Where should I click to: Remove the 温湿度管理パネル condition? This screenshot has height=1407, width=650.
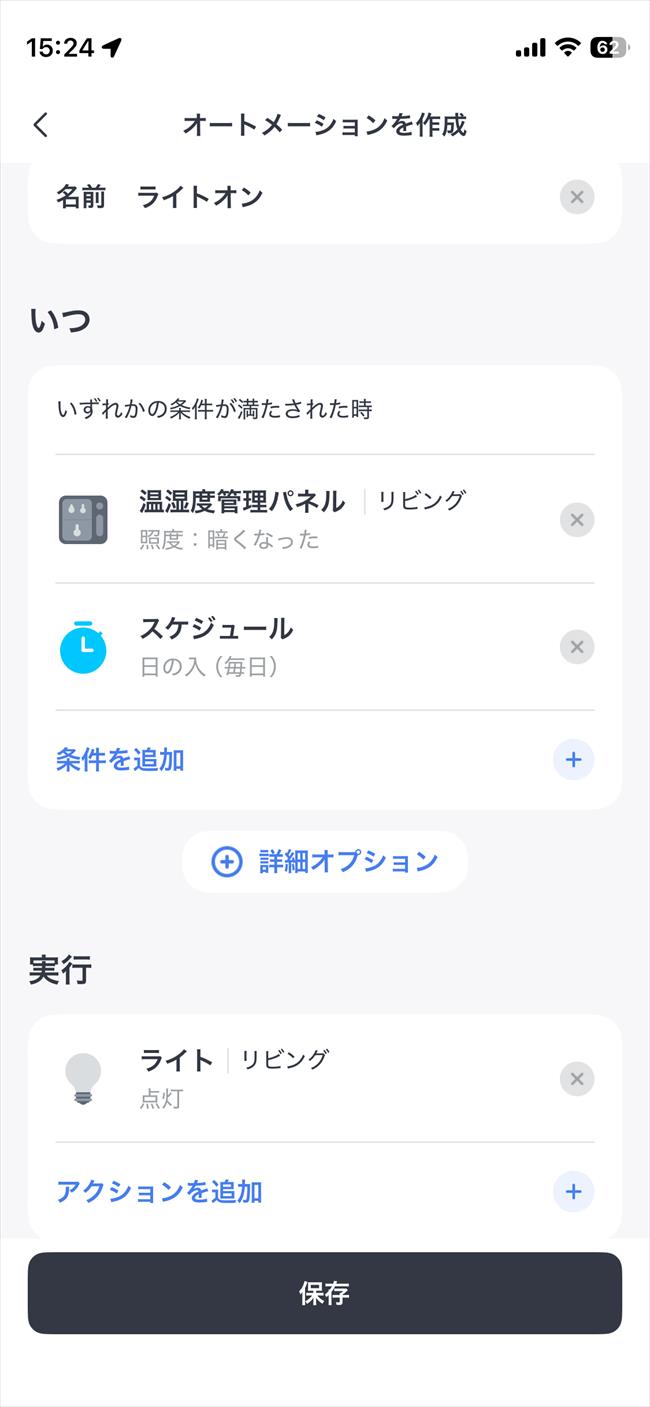(x=576, y=520)
